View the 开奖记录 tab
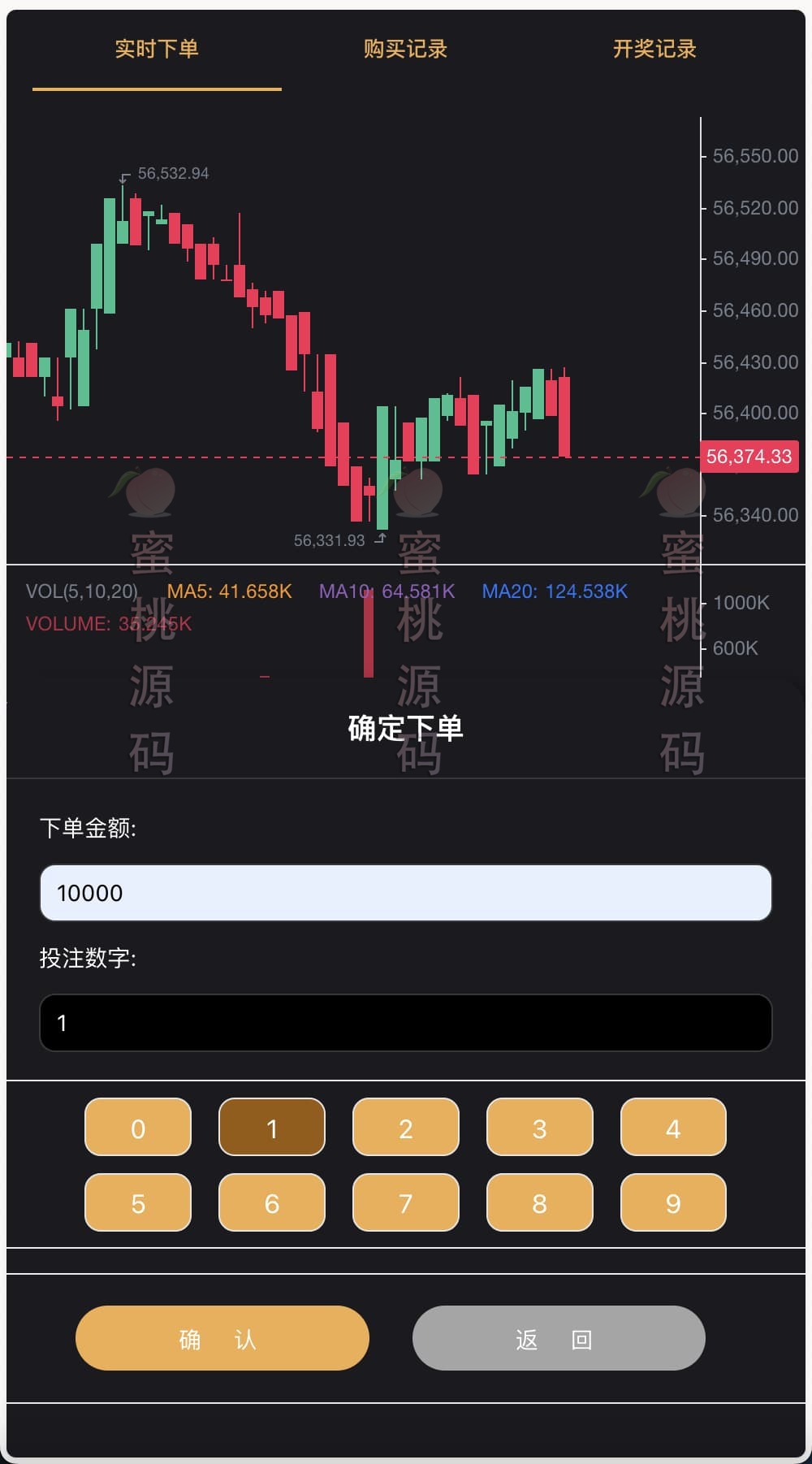The width and height of the screenshot is (812, 1464). tap(654, 50)
